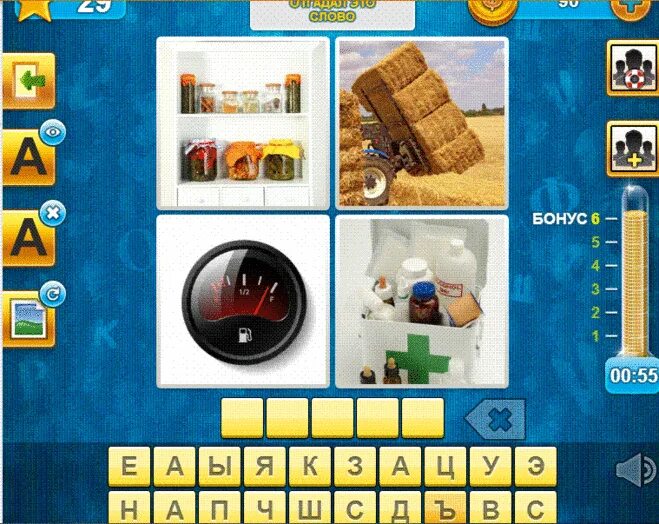Enlarge the jars on shelf picture
This screenshot has width=659, height=524.
point(242,122)
